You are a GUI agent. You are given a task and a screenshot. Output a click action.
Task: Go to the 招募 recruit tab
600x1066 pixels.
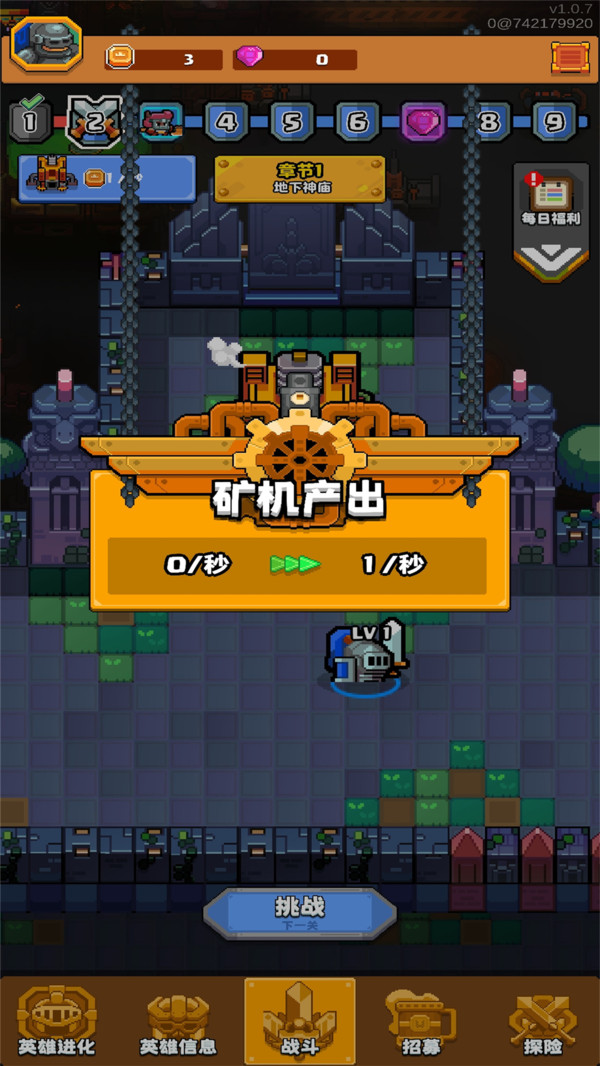click(x=419, y=1022)
